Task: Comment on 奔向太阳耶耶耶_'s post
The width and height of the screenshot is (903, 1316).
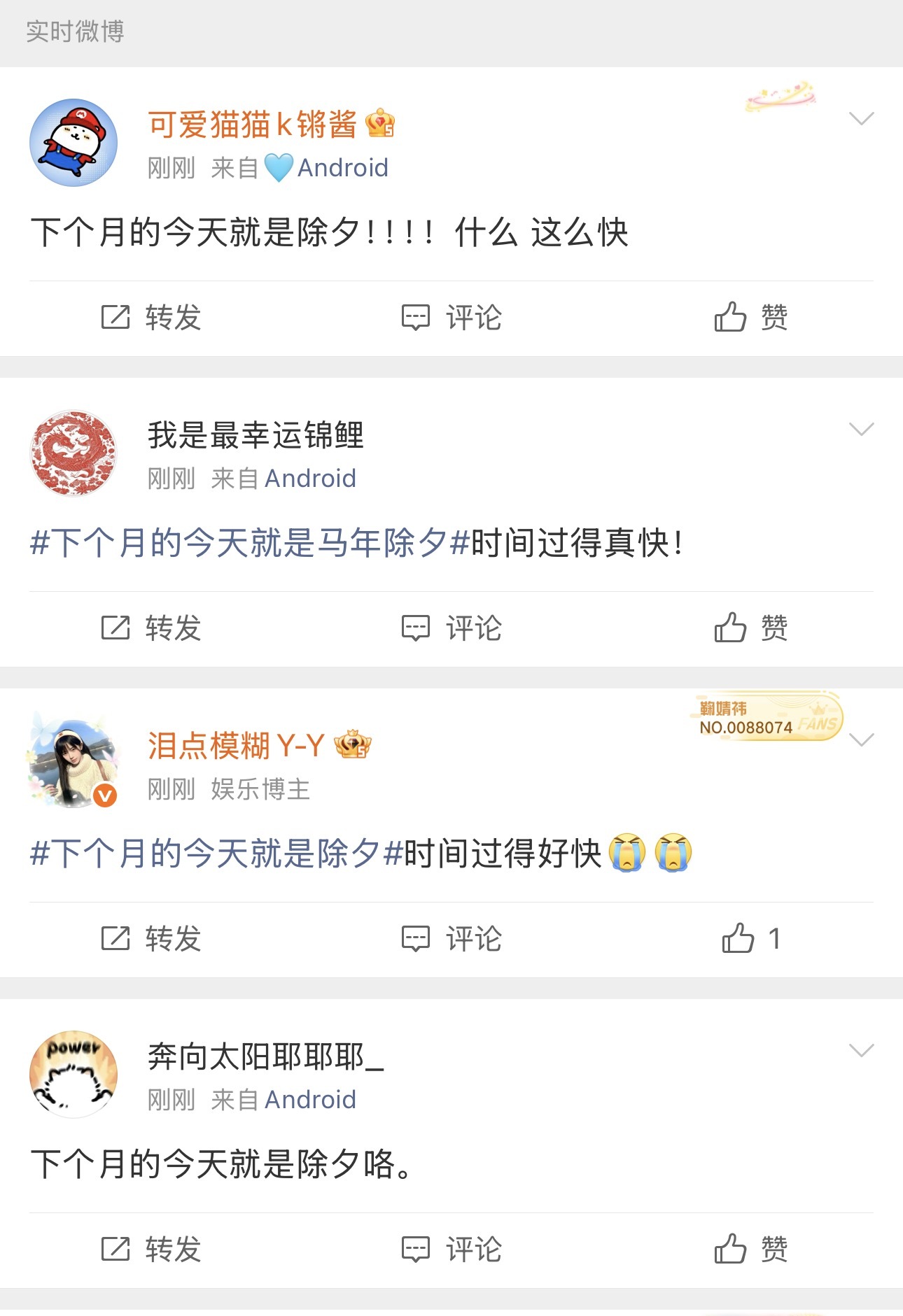Action: click(451, 1250)
